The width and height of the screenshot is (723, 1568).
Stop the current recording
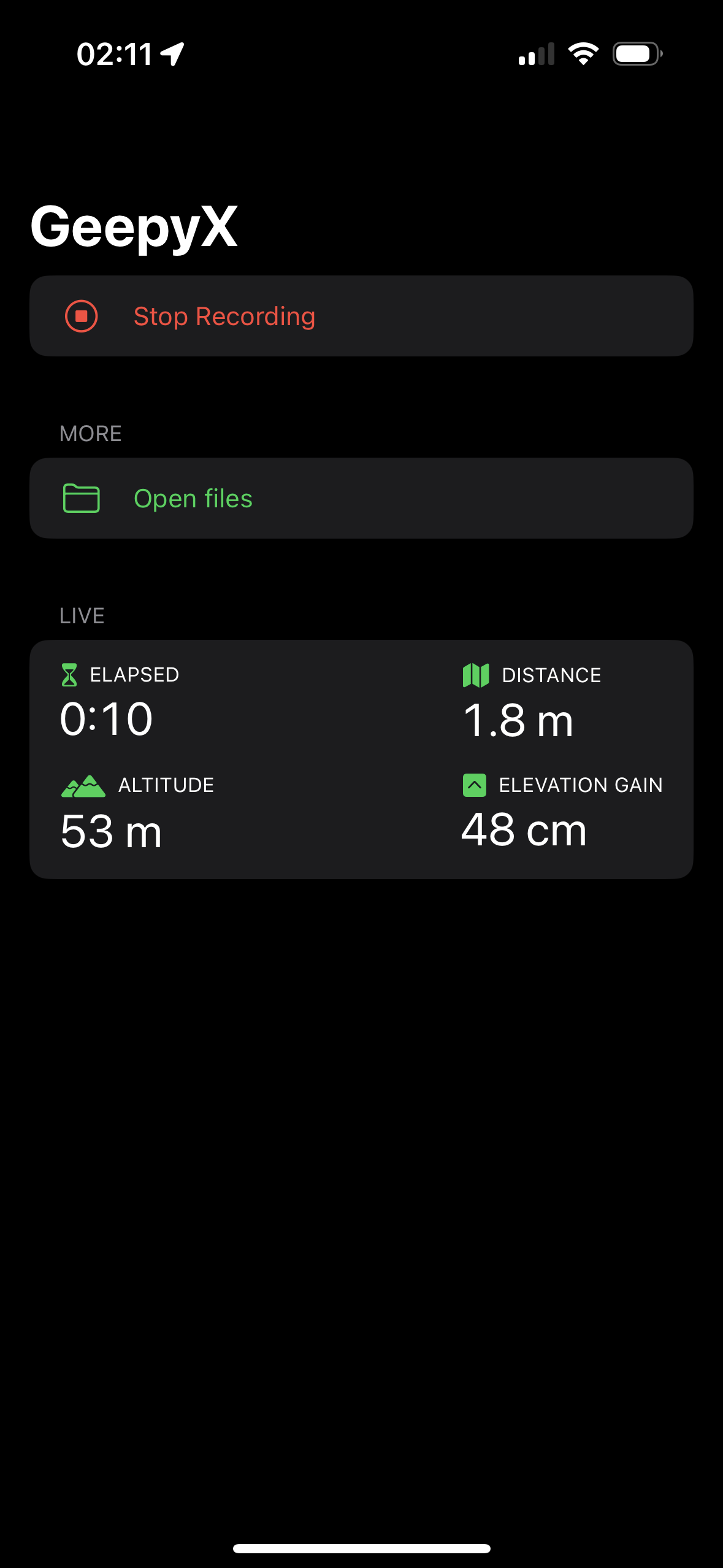point(361,316)
